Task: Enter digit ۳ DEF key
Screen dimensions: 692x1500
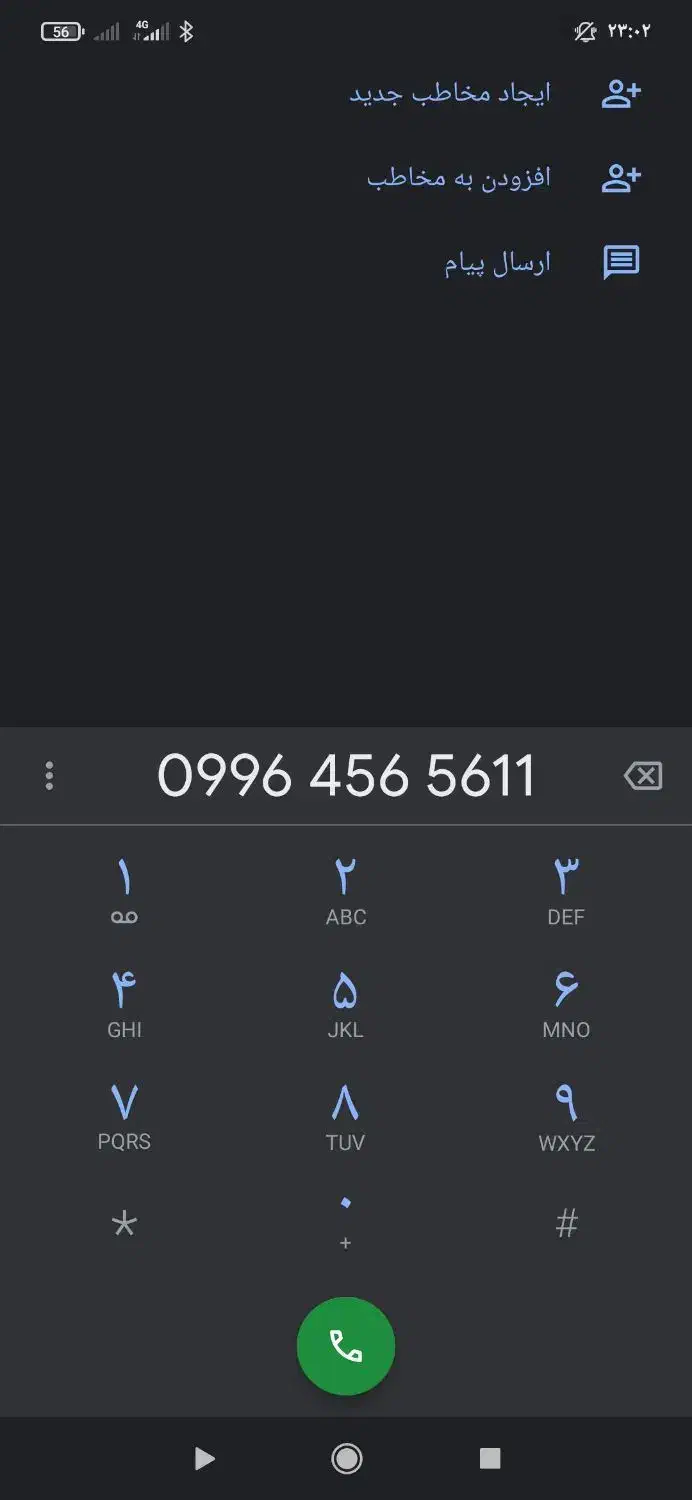Action: click(x=566, y=890)
